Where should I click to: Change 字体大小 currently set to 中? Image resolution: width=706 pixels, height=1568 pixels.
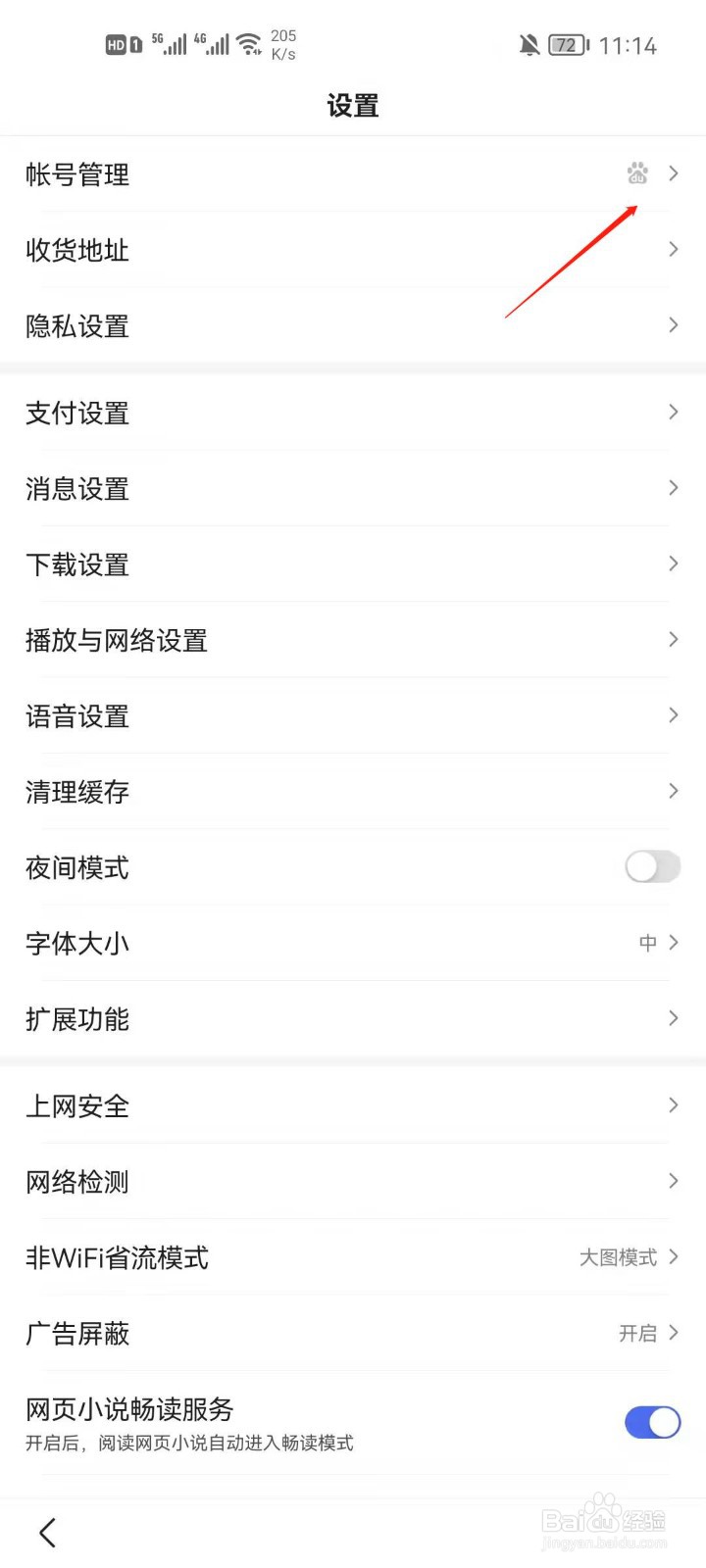coord(353,943)
